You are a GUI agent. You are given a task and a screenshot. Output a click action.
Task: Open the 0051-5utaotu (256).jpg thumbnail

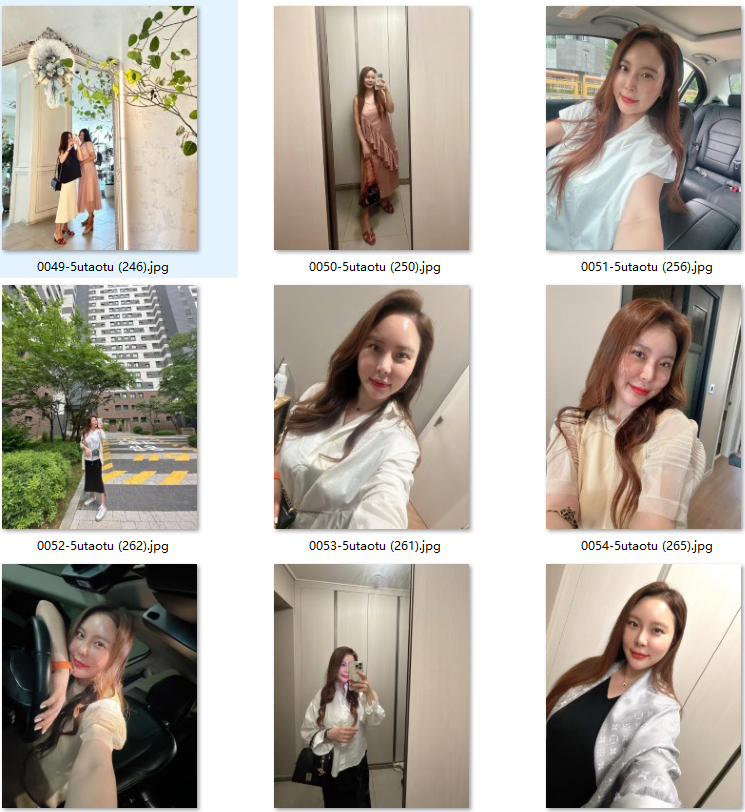(x=643, y=128)
